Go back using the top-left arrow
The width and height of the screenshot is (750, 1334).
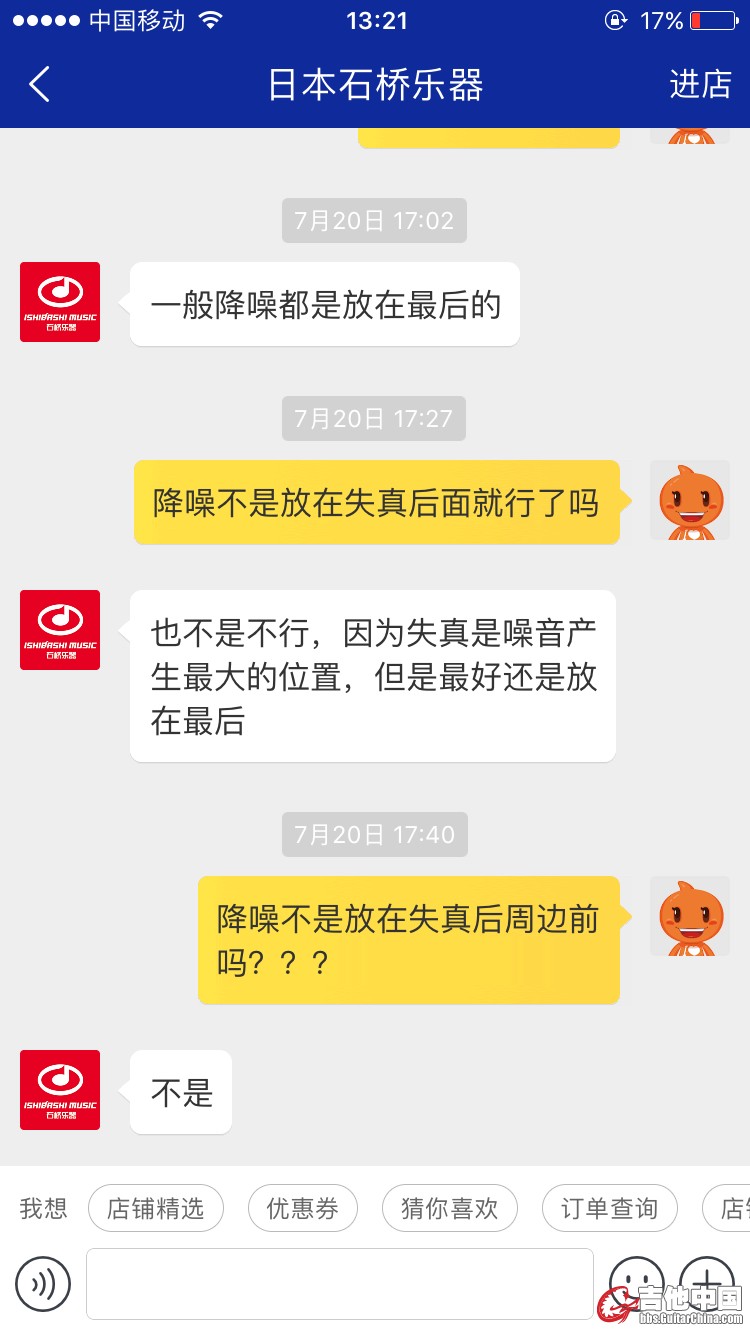(40, 85)
